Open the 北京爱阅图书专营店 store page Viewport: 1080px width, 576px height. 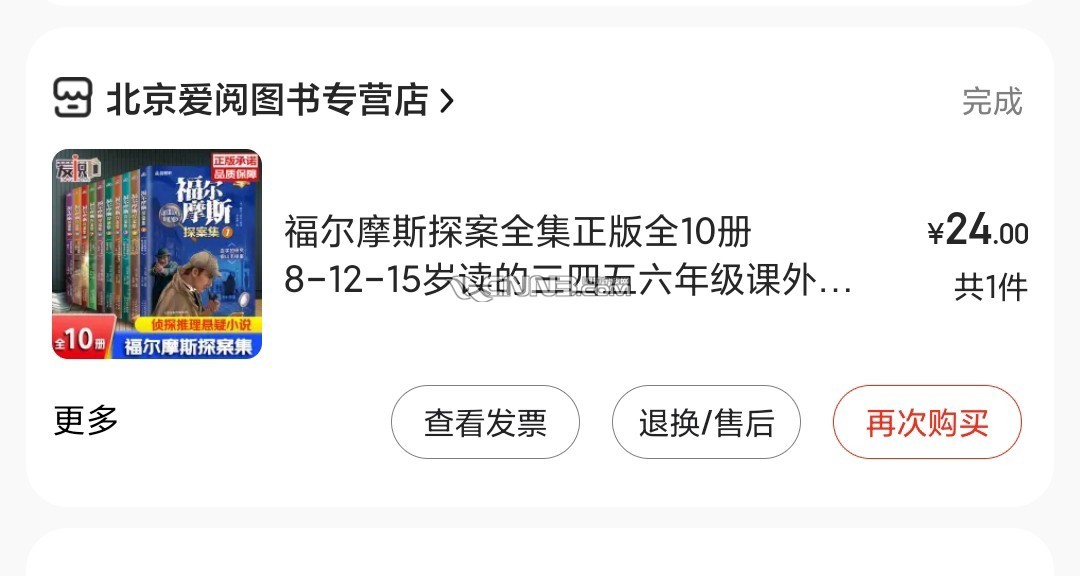coord(266,100)
